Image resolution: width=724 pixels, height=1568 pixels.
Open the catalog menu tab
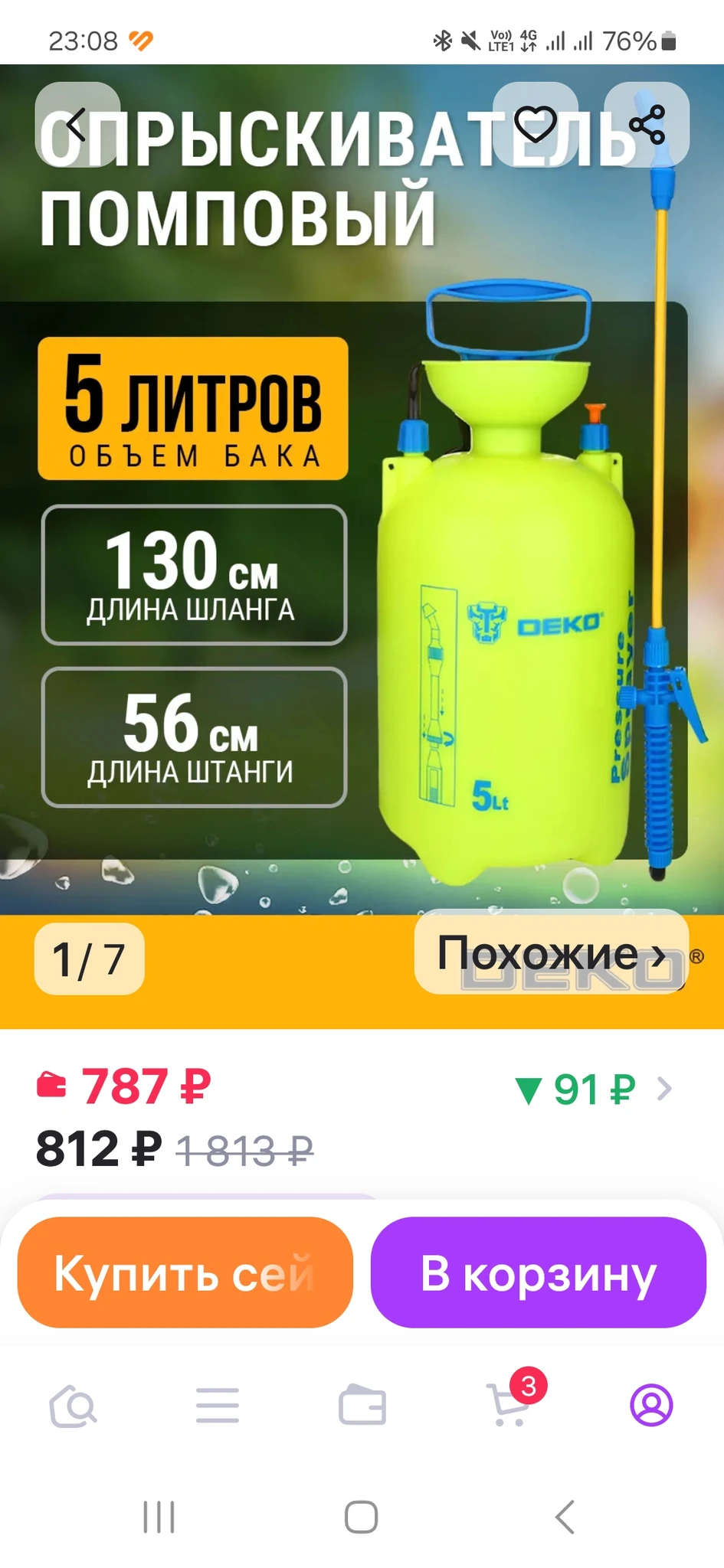click(217, 1406)
